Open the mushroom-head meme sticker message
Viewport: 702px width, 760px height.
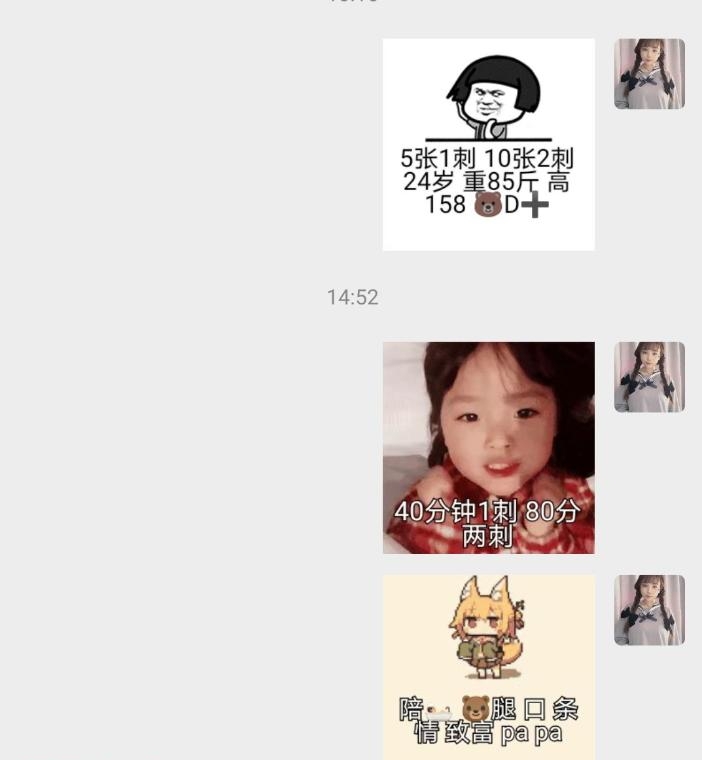[x=488, y=144]
